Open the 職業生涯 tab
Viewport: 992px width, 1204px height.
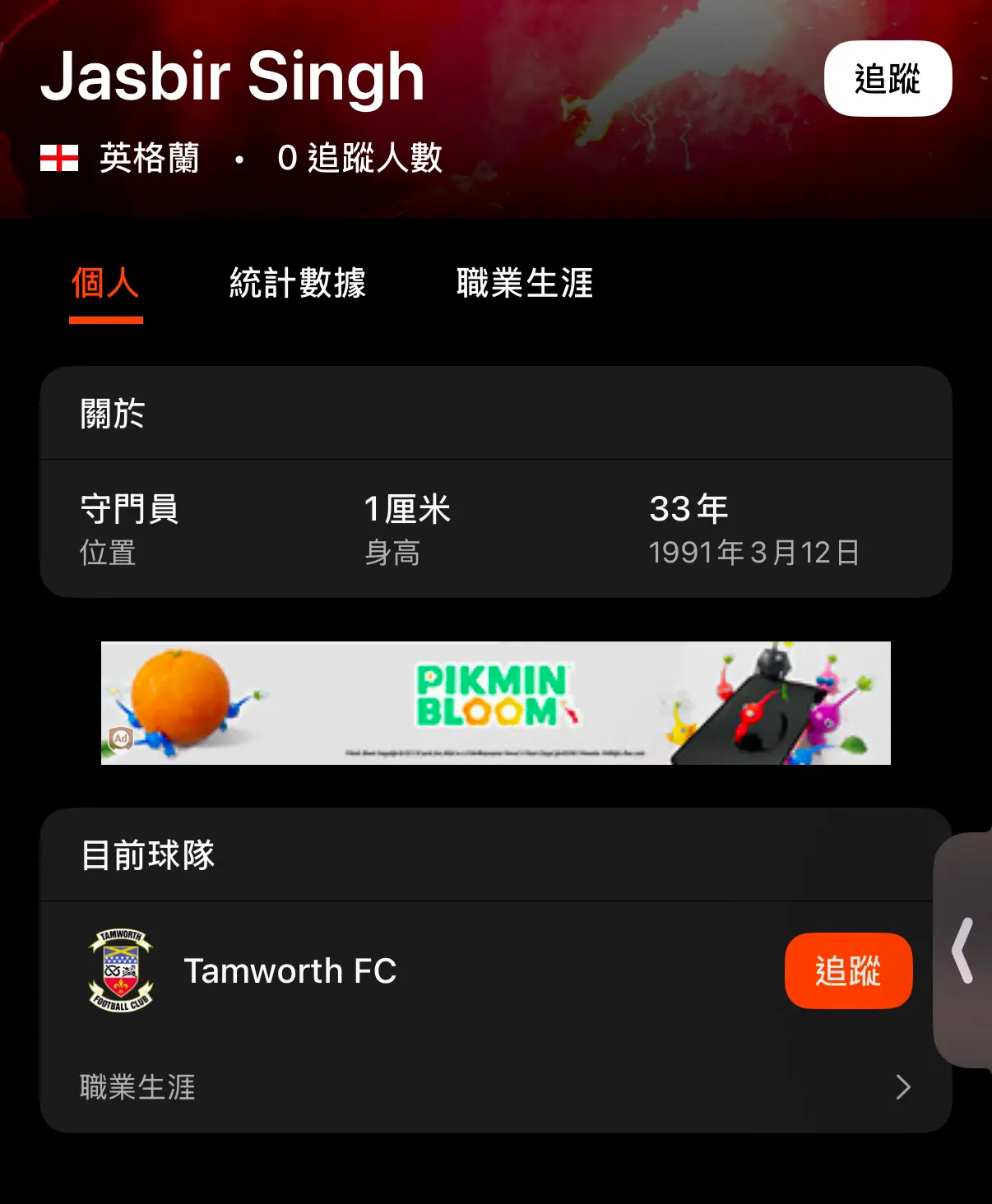(x=526, y=283)
